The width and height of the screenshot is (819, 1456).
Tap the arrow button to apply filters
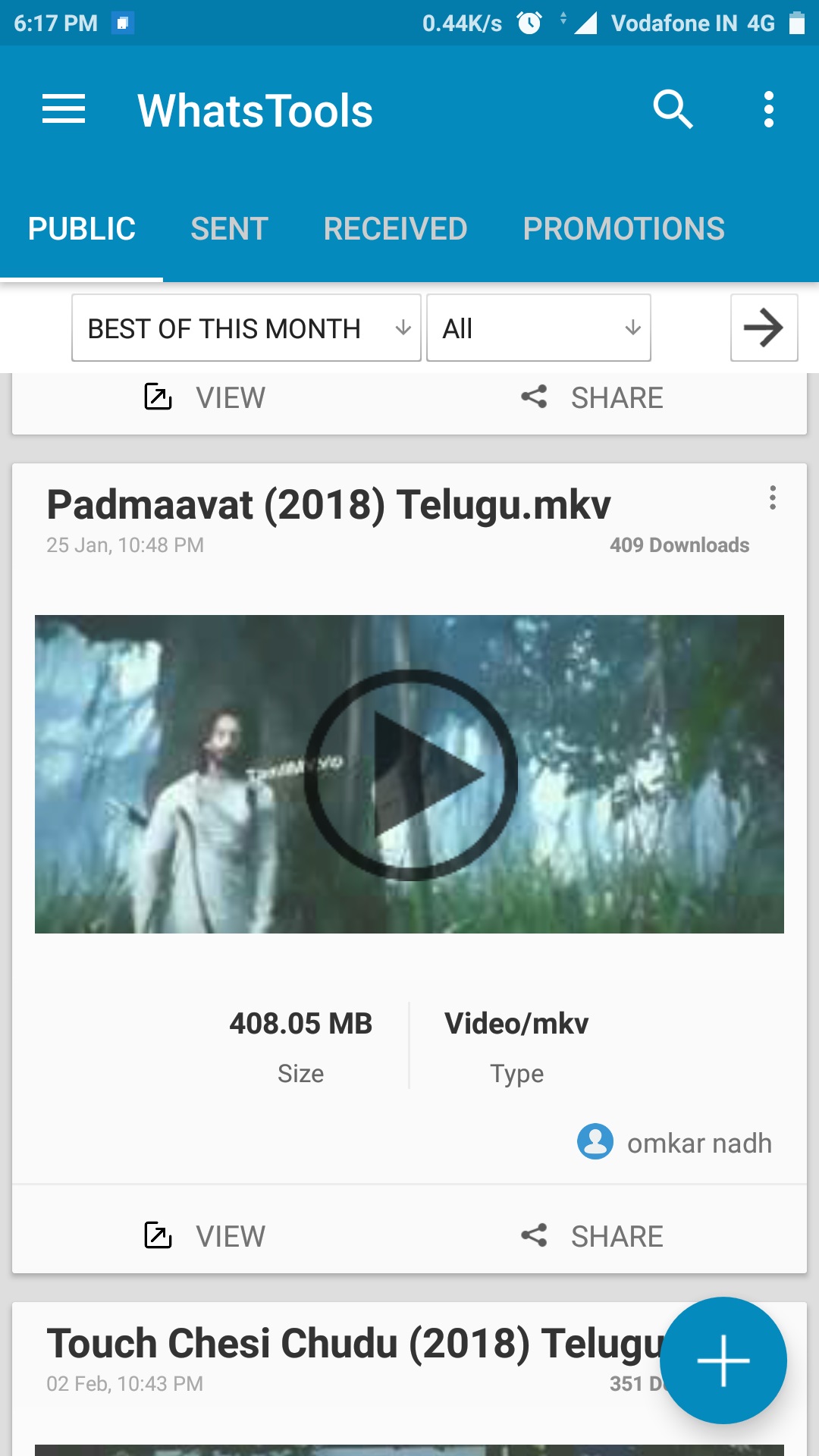click(x=764, y=328)
